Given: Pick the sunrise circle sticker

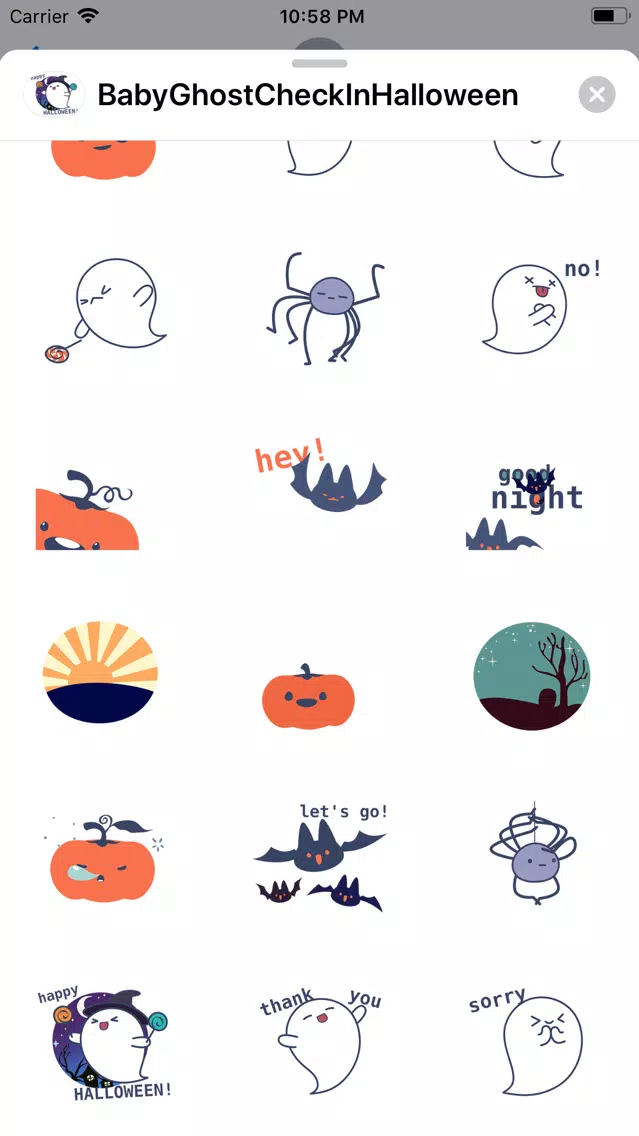Looking at the screenshot, I should tap(100, 672).
